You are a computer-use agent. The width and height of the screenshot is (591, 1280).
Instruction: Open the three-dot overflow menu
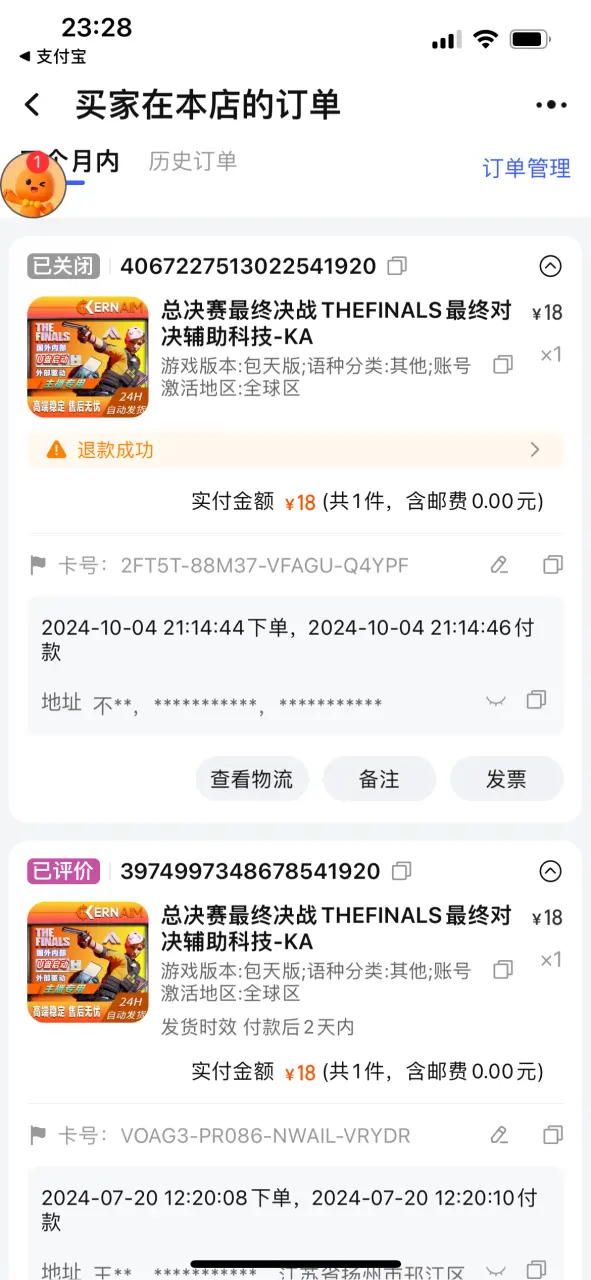pos(551,105)
